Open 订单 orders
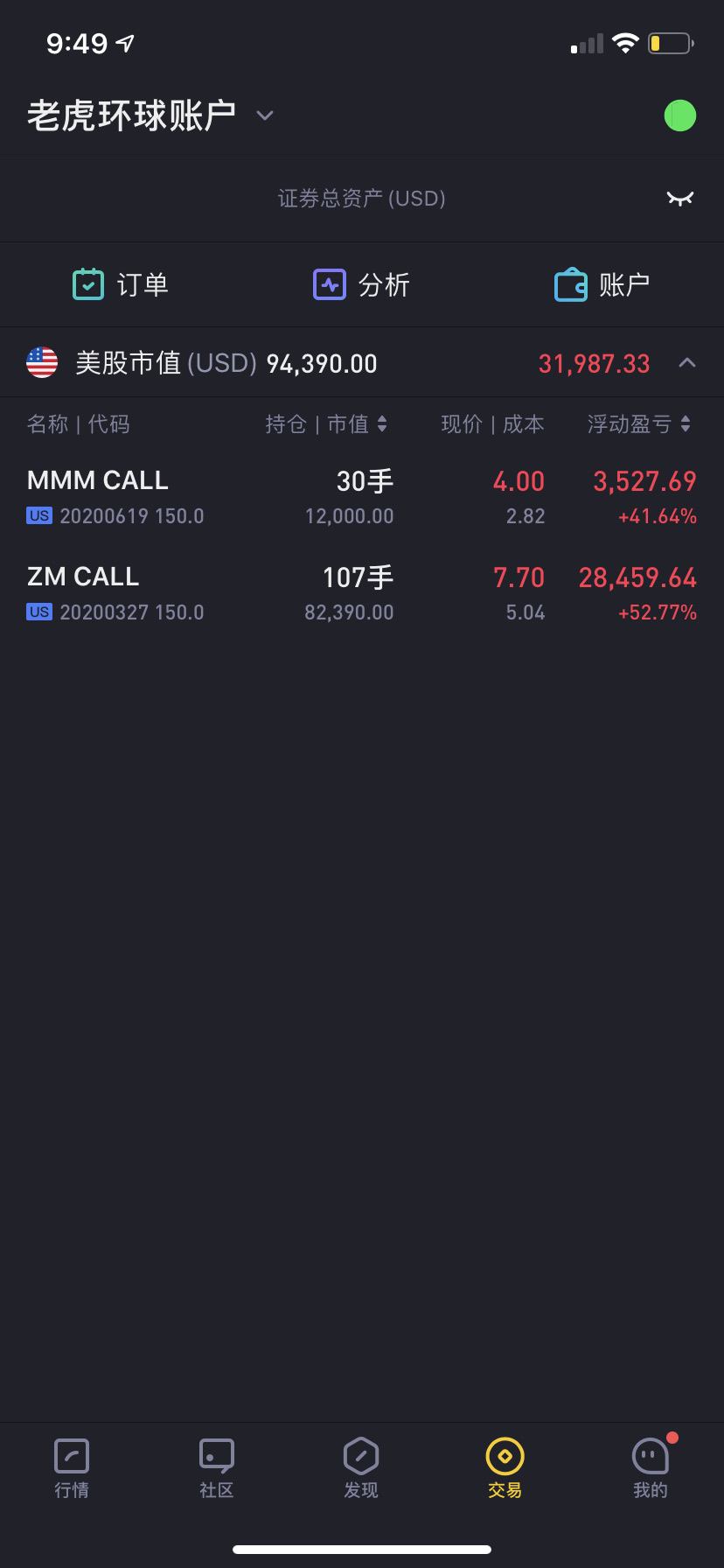The height and width of the screenshot is (1568, 724). tap(121, 284)
